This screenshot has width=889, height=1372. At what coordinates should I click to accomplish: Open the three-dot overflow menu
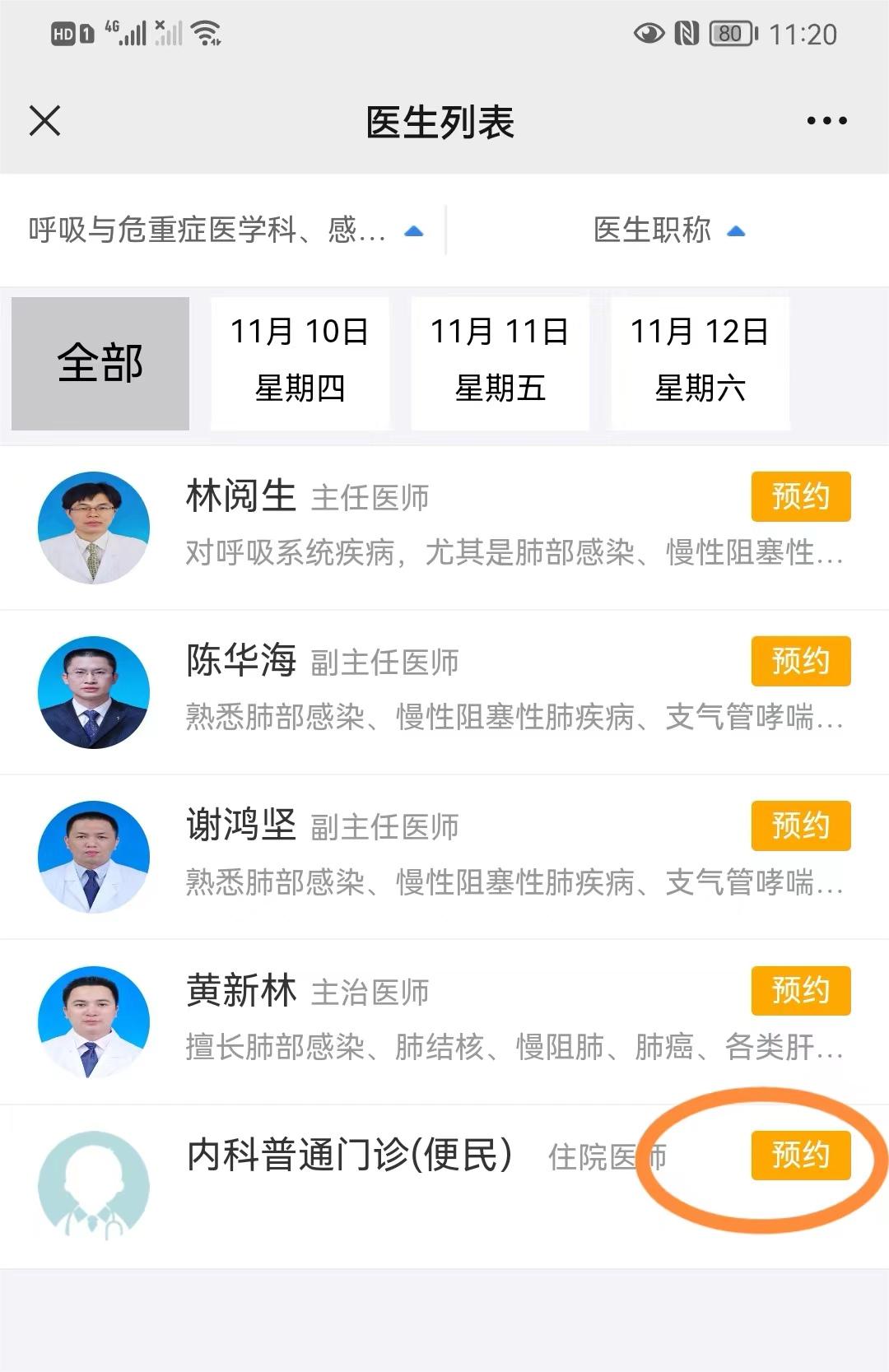pyautogui.click(x=826, y=121)
